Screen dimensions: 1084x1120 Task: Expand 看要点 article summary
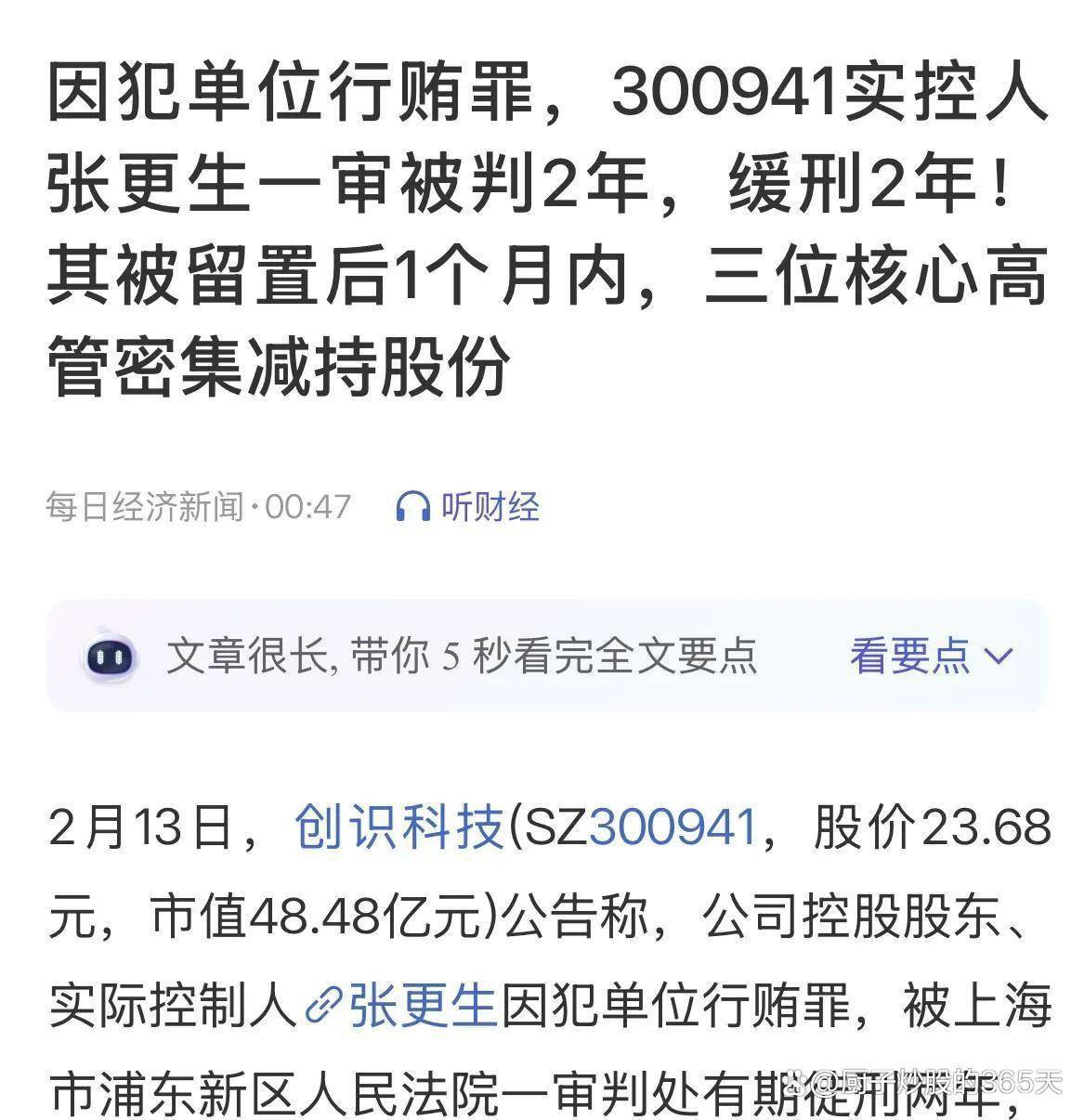930,656
